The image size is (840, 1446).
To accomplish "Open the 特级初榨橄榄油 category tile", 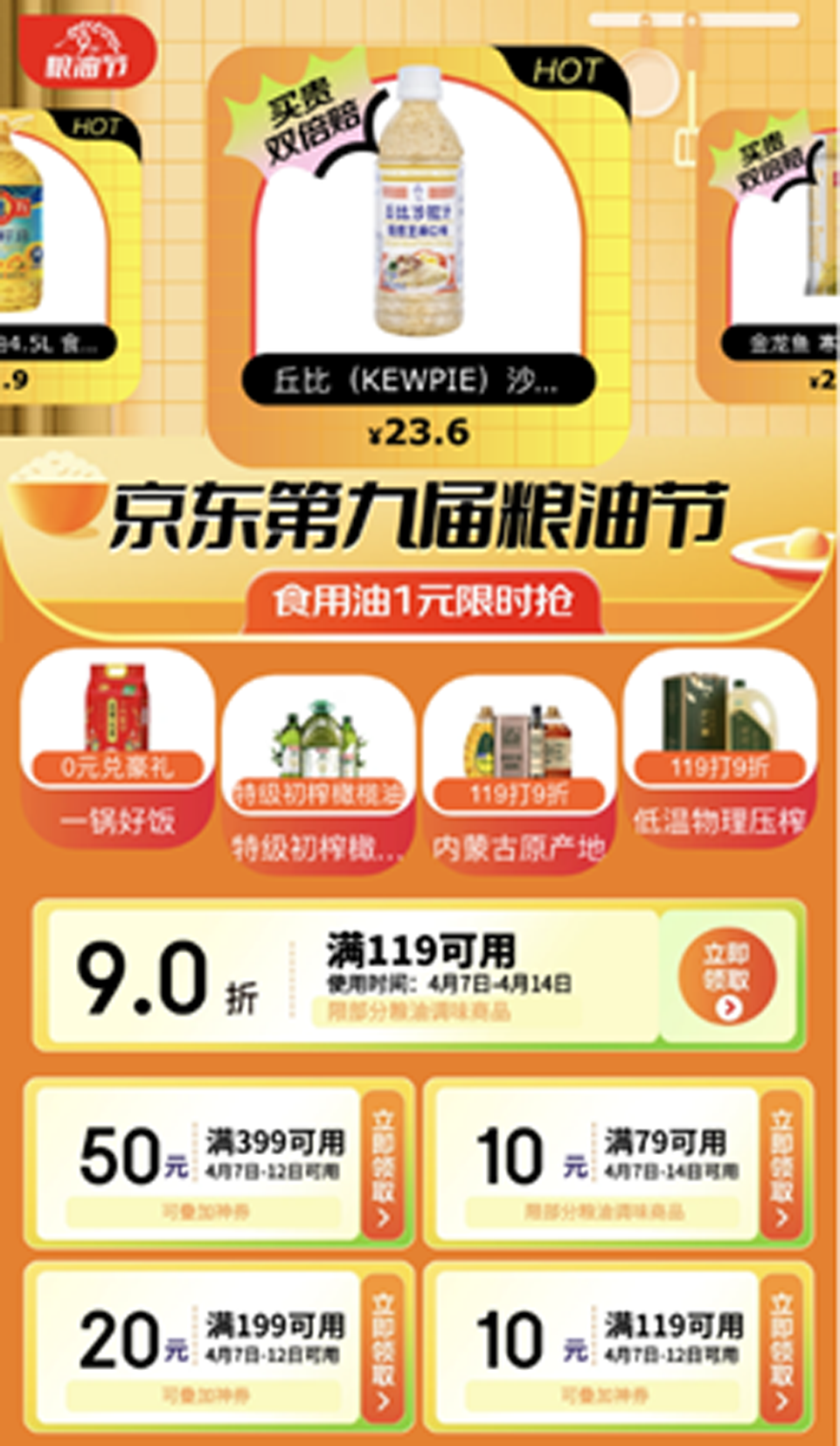I will click(x=318, y=769).
